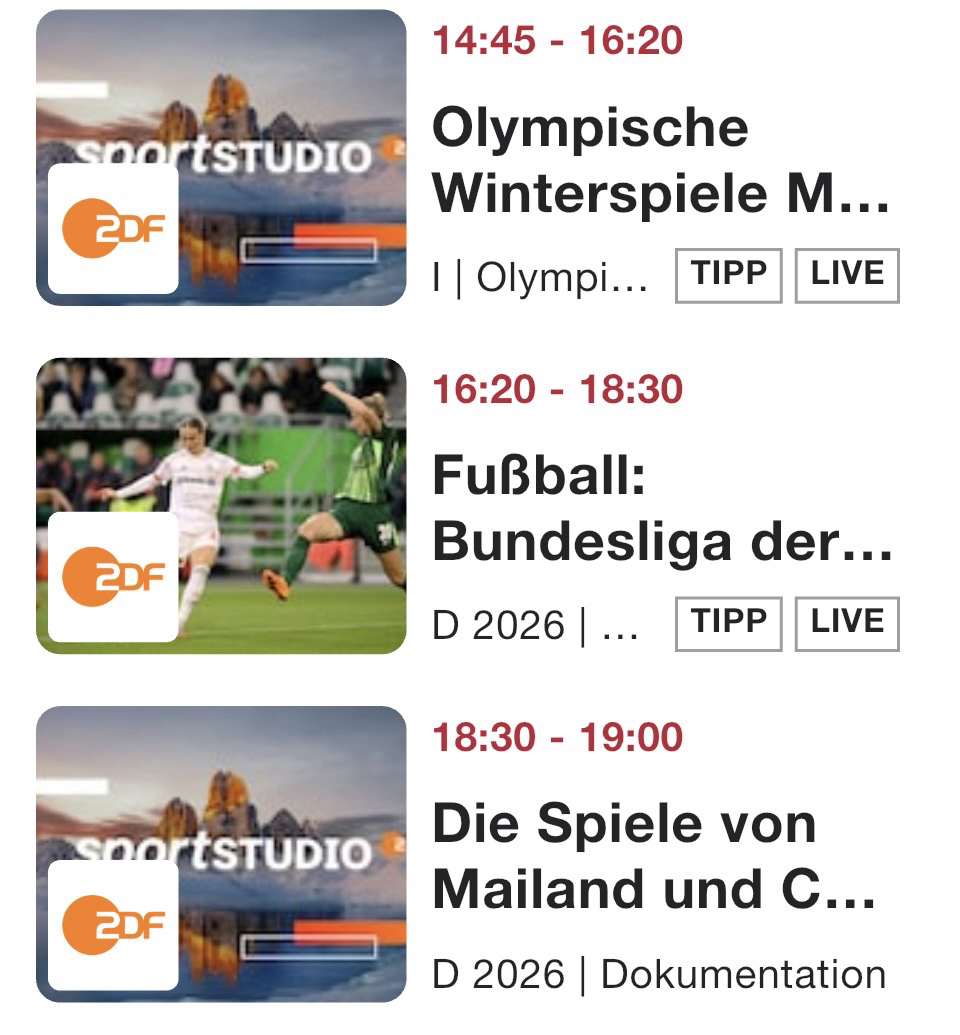This screenshot has width=960, height=1035.
Task: Open the Olympische Winterspiele 14:45 programme
Action: [660, 162]
